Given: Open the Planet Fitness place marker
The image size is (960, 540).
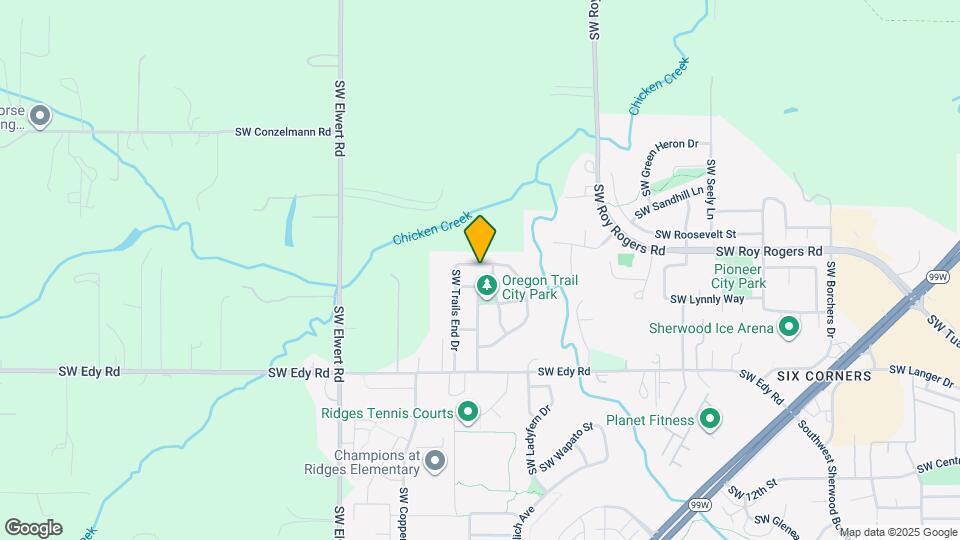Looking at the screenshot, I should click(x=710, y=420).
